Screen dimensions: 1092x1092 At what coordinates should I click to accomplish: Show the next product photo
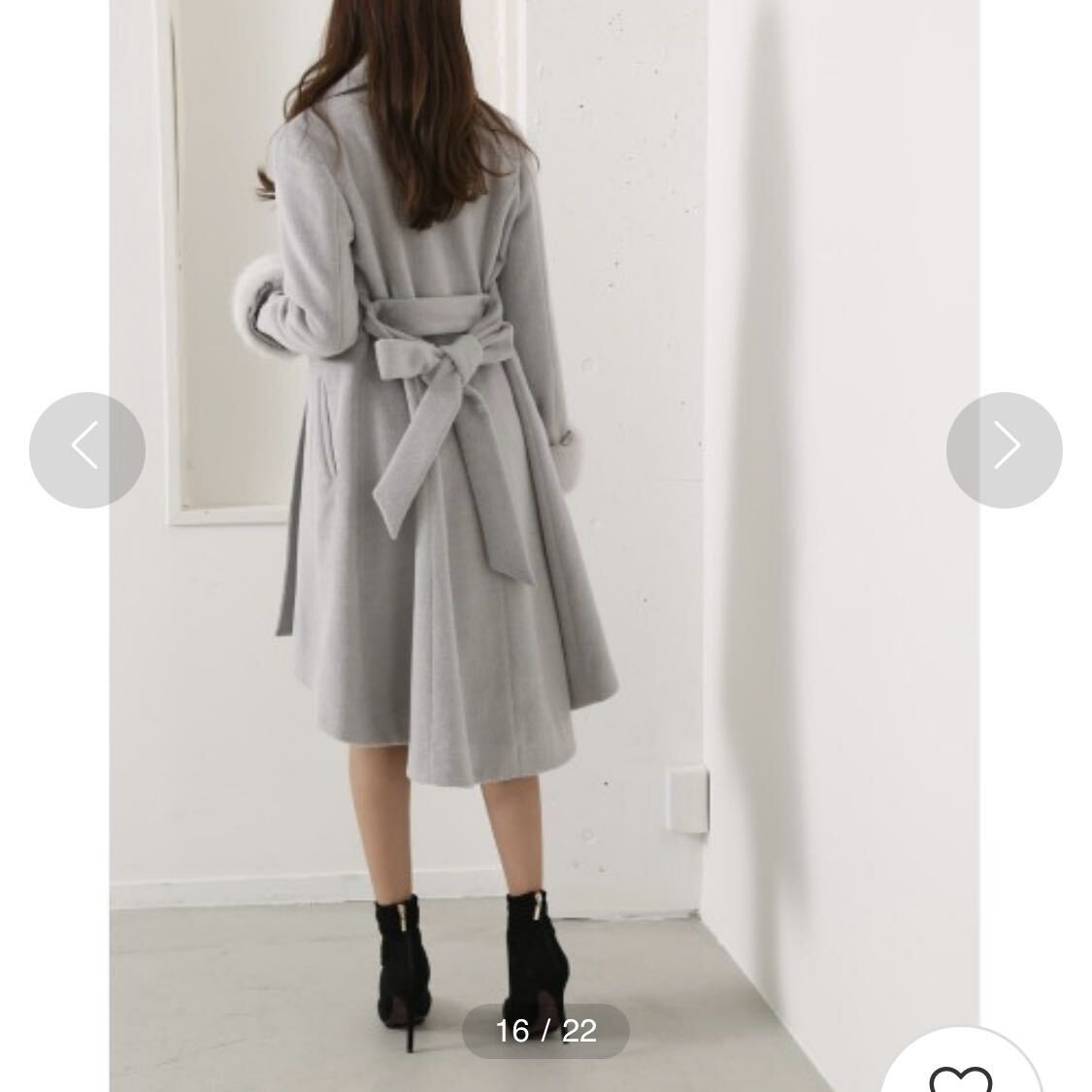click(1004, 449)
